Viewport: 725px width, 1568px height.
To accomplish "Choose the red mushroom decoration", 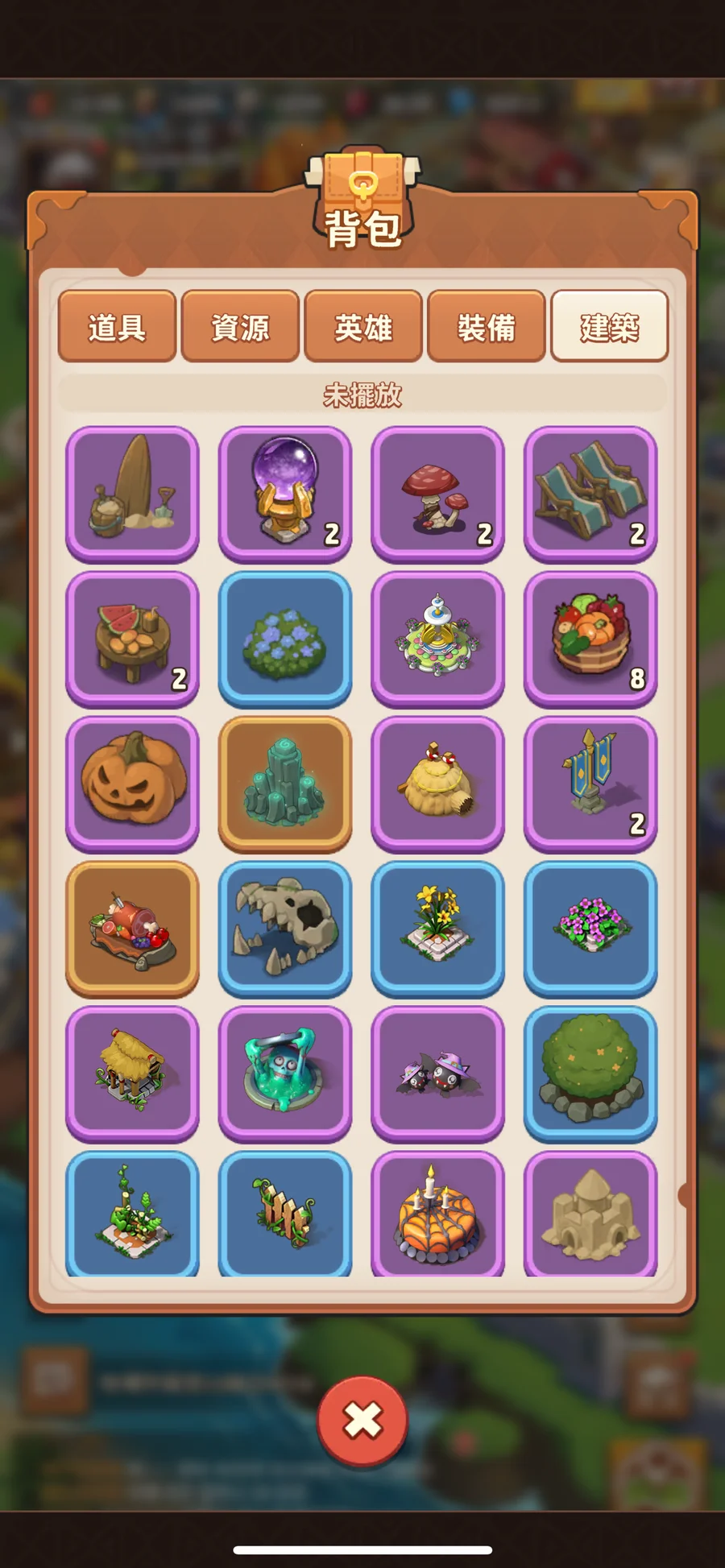I will [x=437, y=494].
